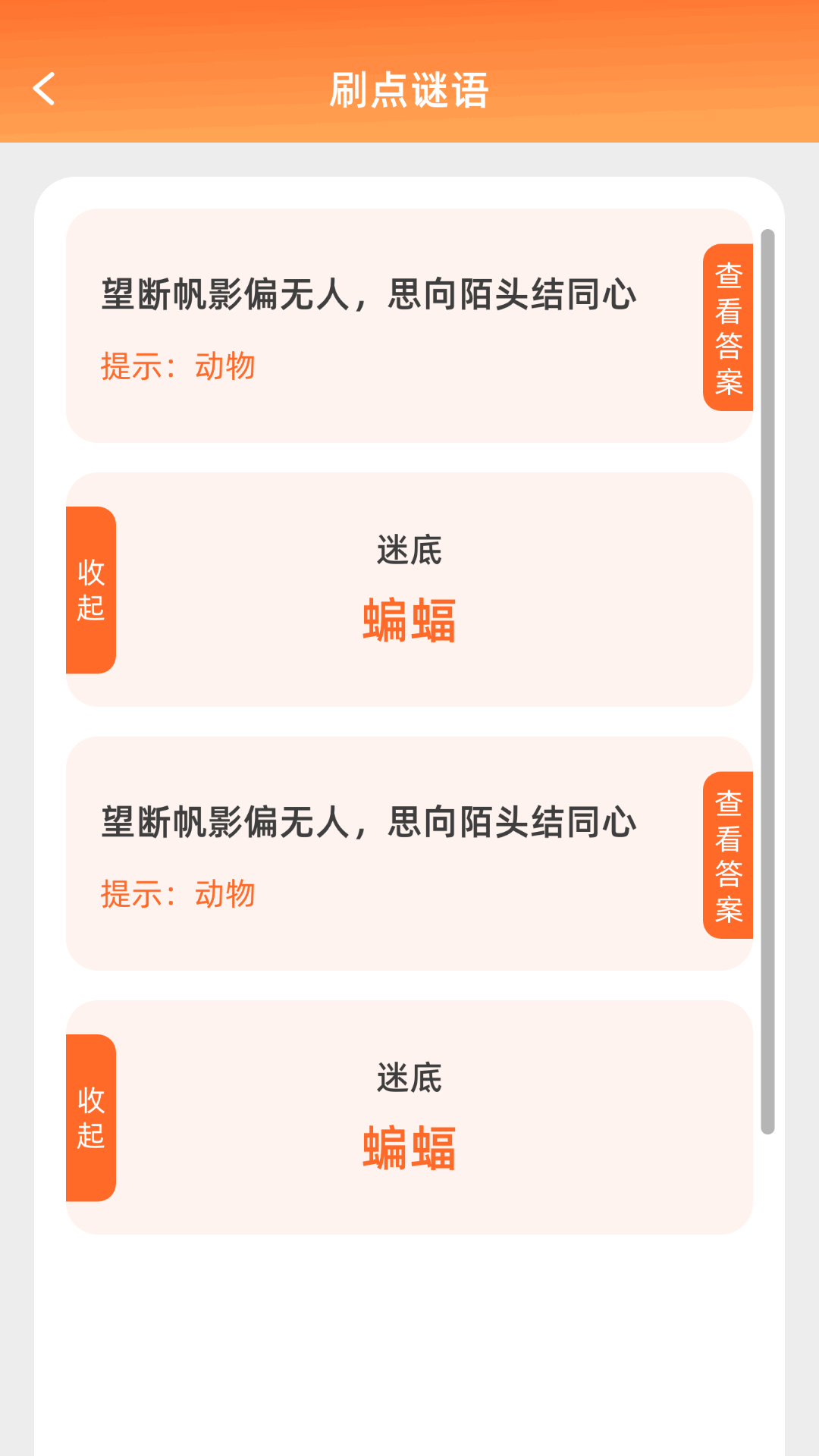Click the hint 提示：动物 in second card
Screen dimensions: 819x1456
point(178,893)
